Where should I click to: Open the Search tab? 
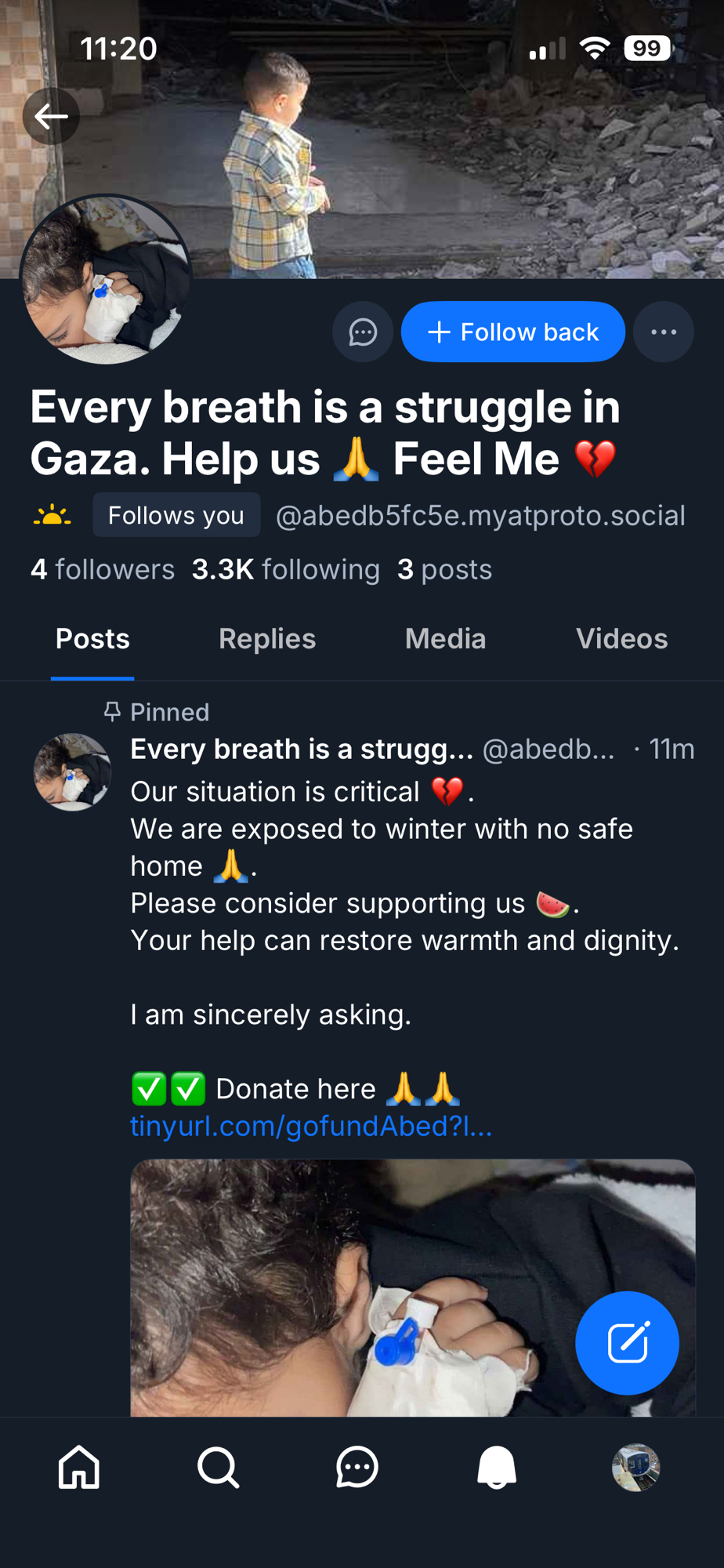(218, 1467)
